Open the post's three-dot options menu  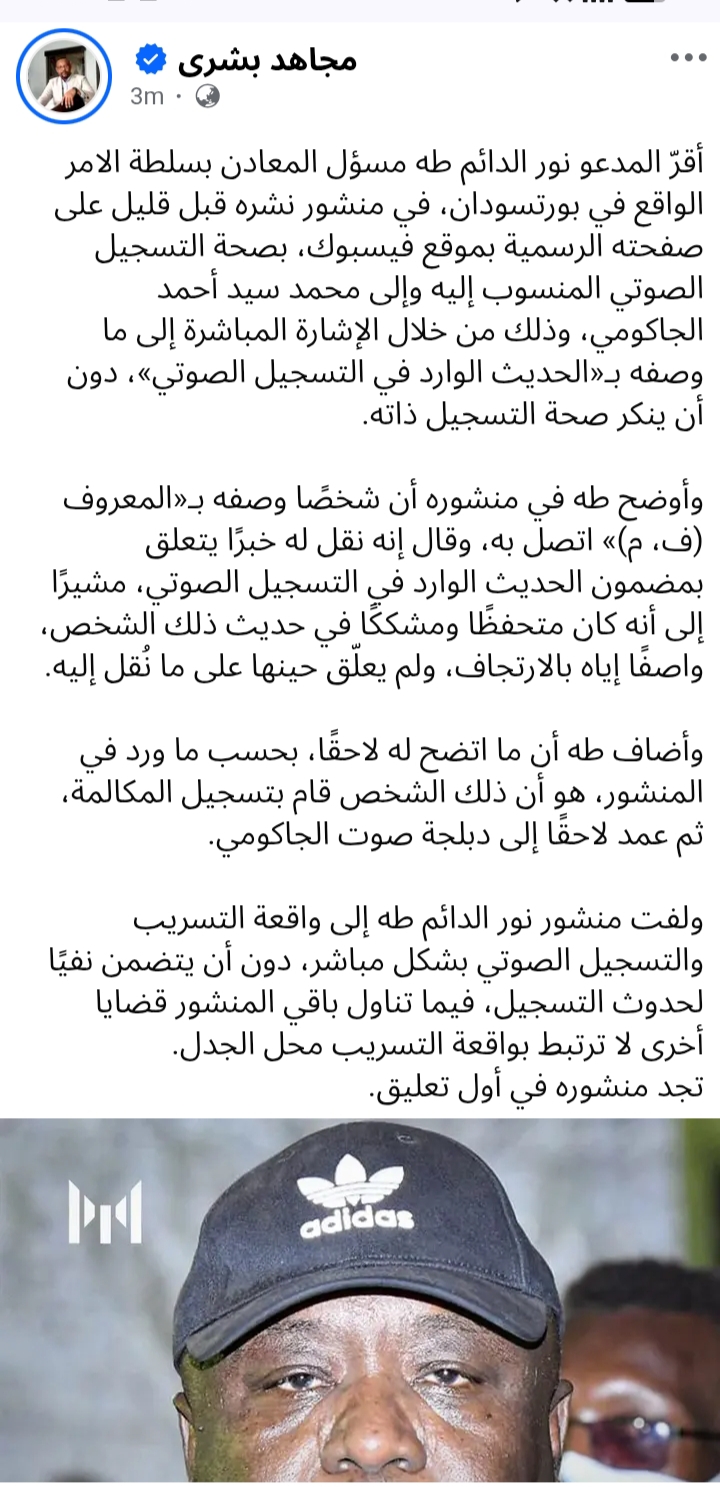coord(688,58)
